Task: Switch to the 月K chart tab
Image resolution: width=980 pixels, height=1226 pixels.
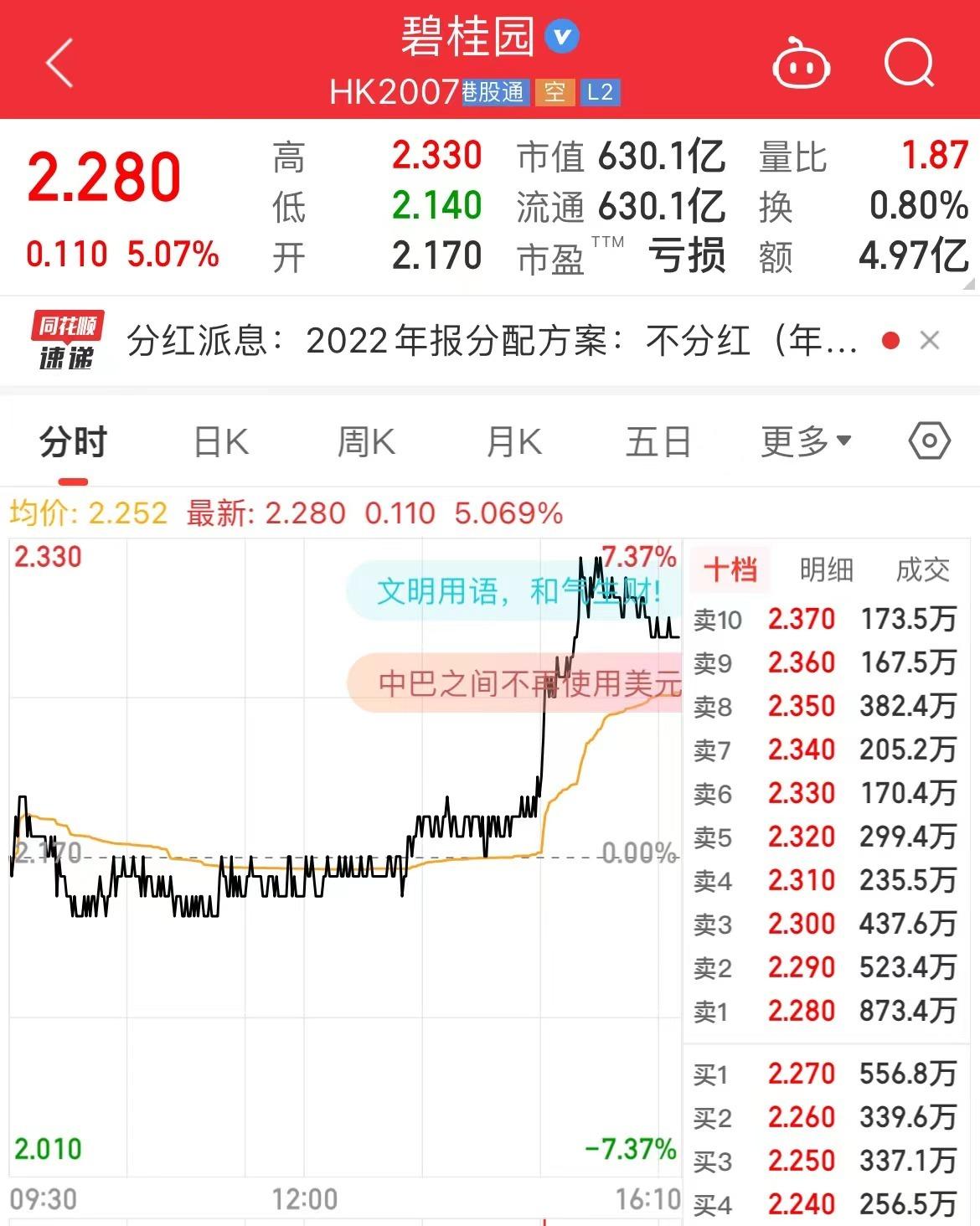Action: (x=513, y=441)
